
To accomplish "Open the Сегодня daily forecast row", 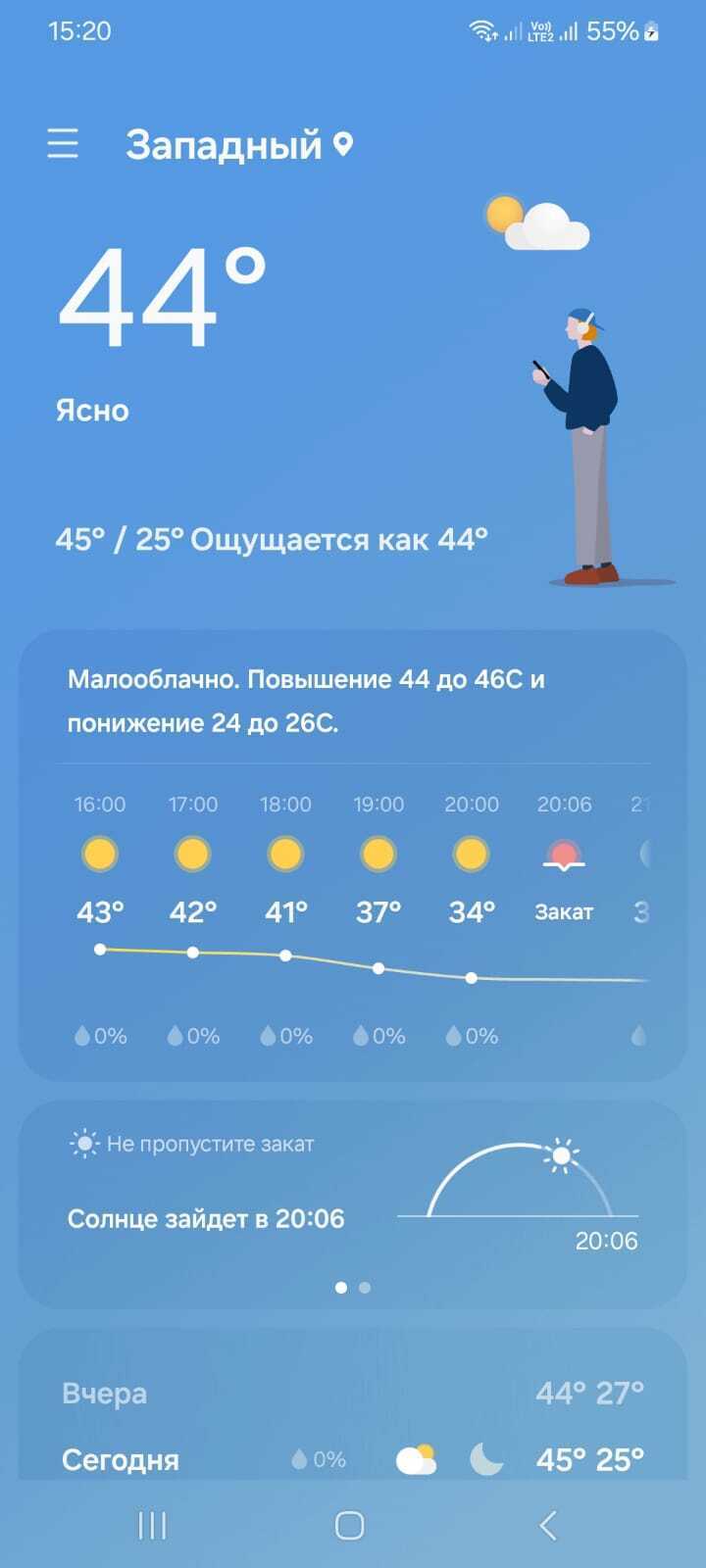I will click(353, 1459).
